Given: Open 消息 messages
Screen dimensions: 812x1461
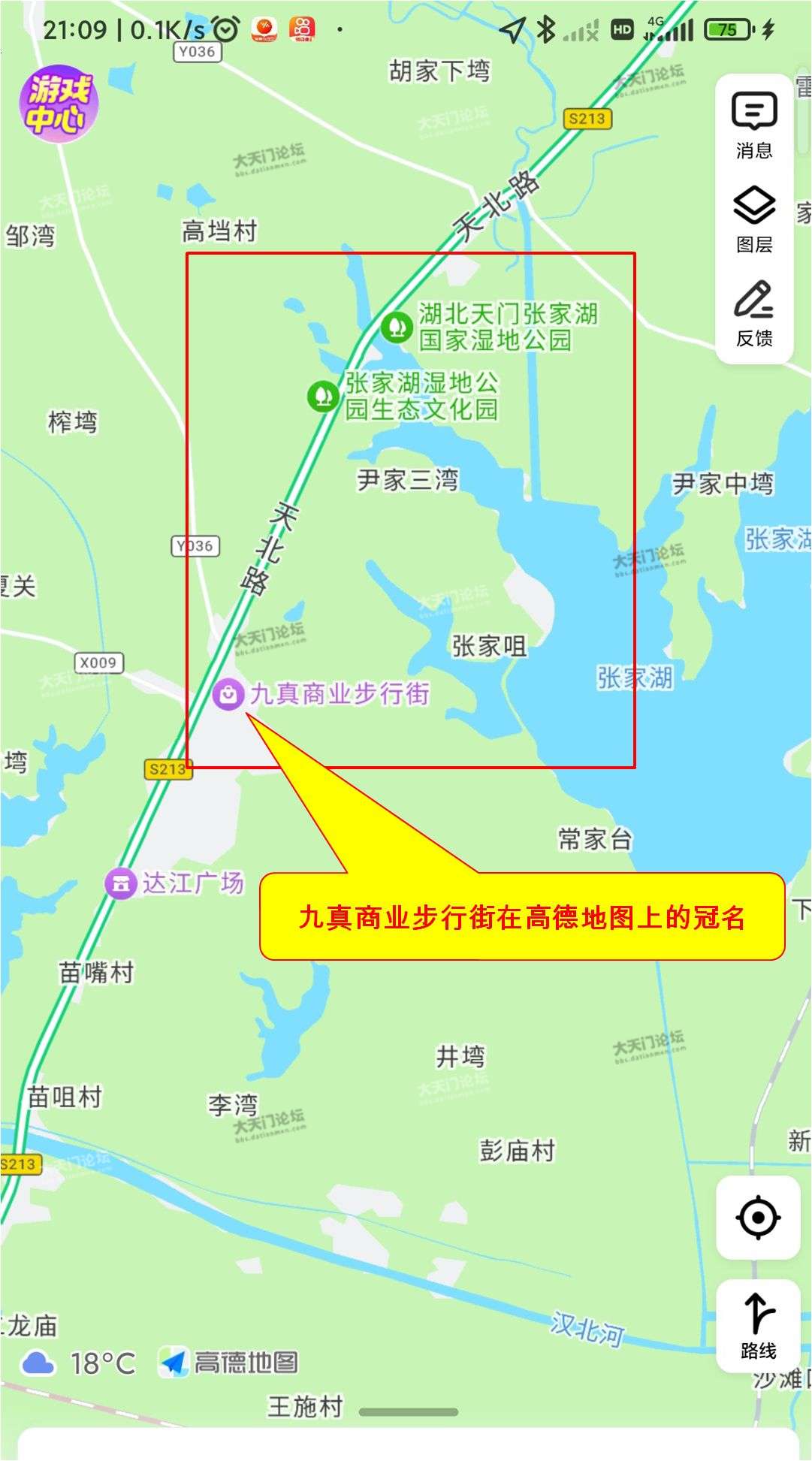Looking at the screenshot, I should [754, 125].
